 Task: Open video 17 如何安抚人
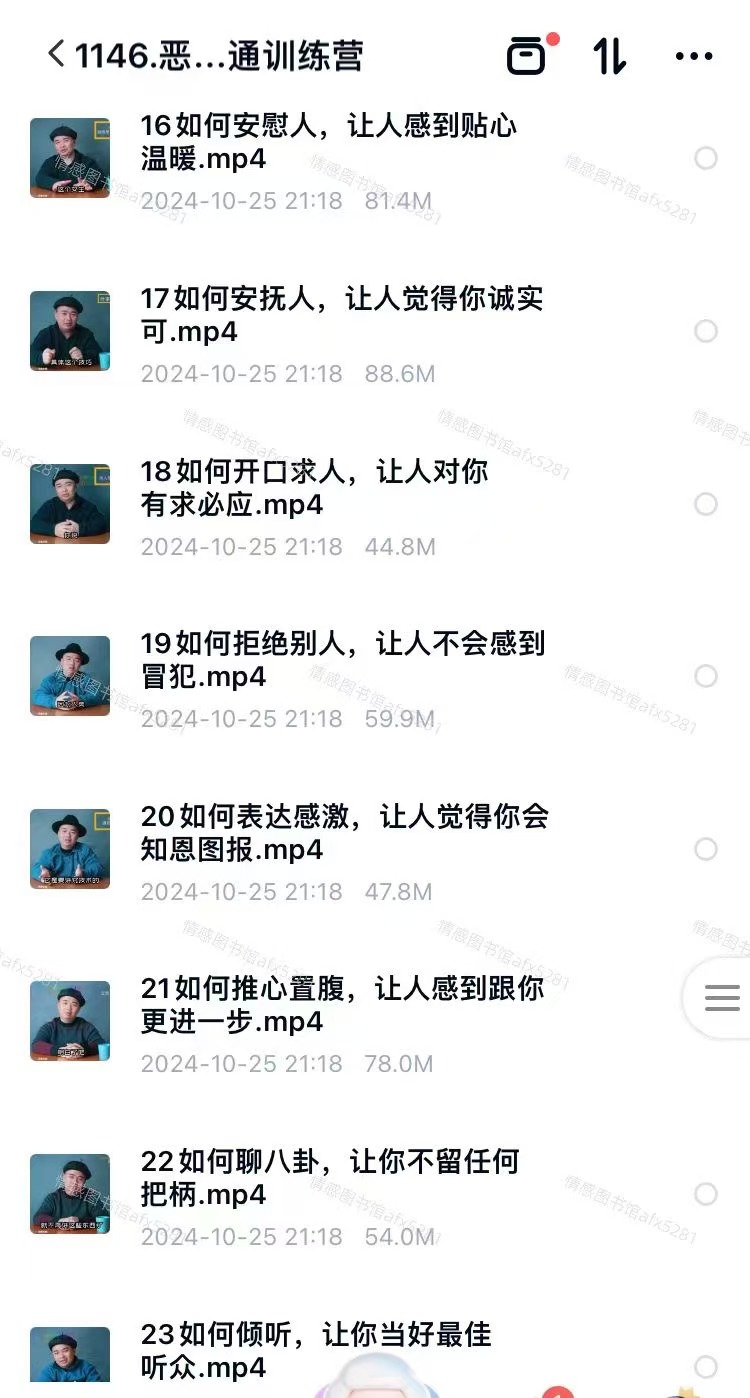(340, 315)
